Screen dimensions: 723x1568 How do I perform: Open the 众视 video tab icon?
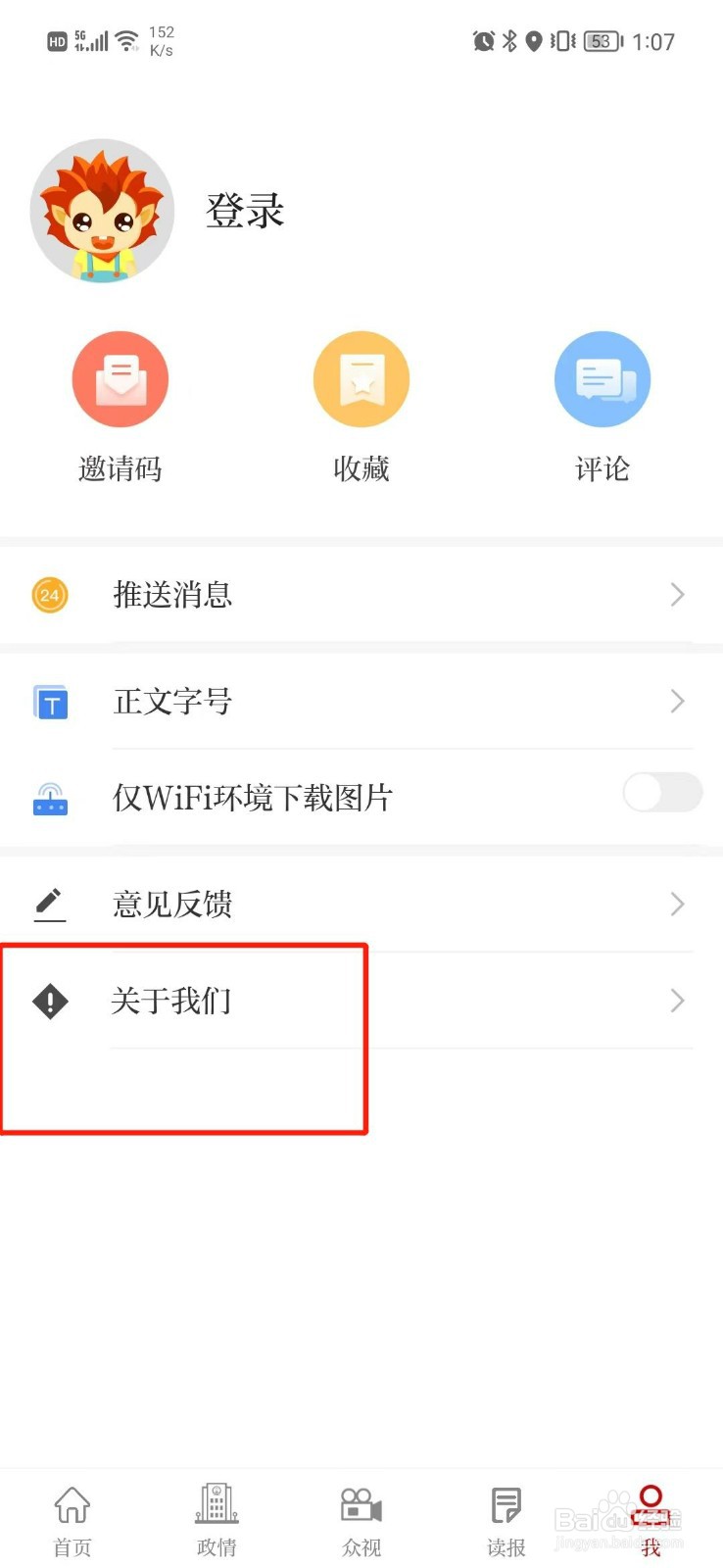point(361,1514)
